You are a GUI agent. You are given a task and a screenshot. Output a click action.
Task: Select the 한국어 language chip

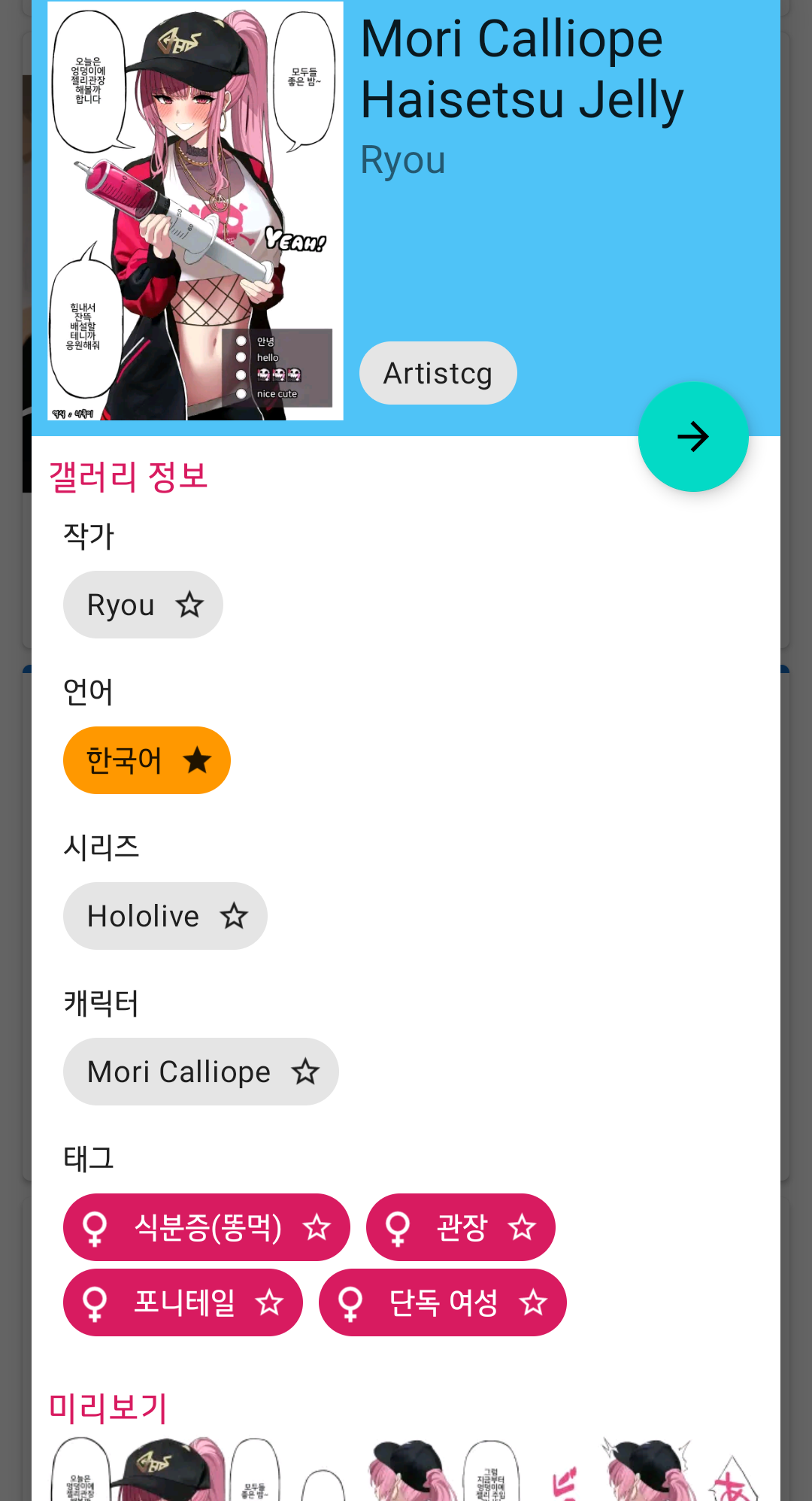coord(124,760)
